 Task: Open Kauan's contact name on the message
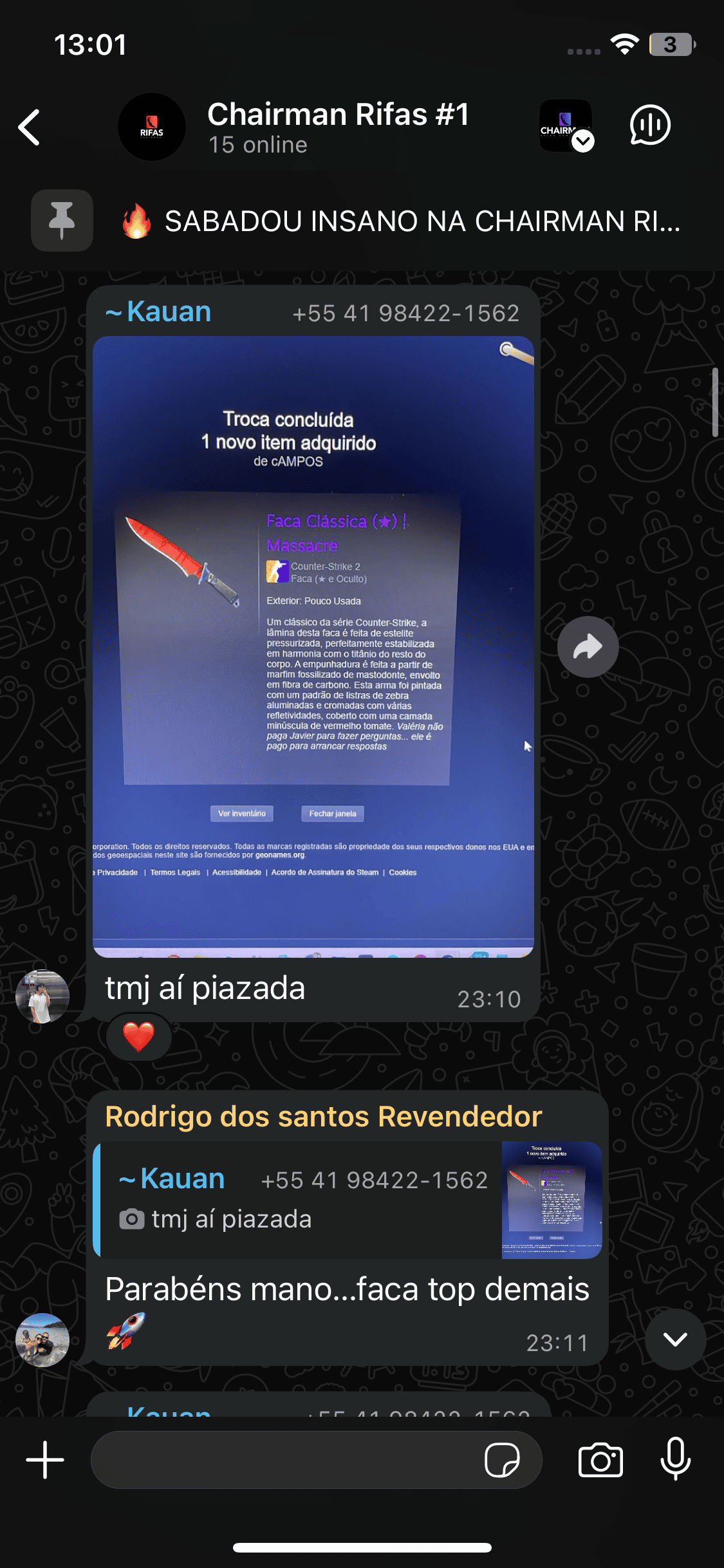(169, 312)
